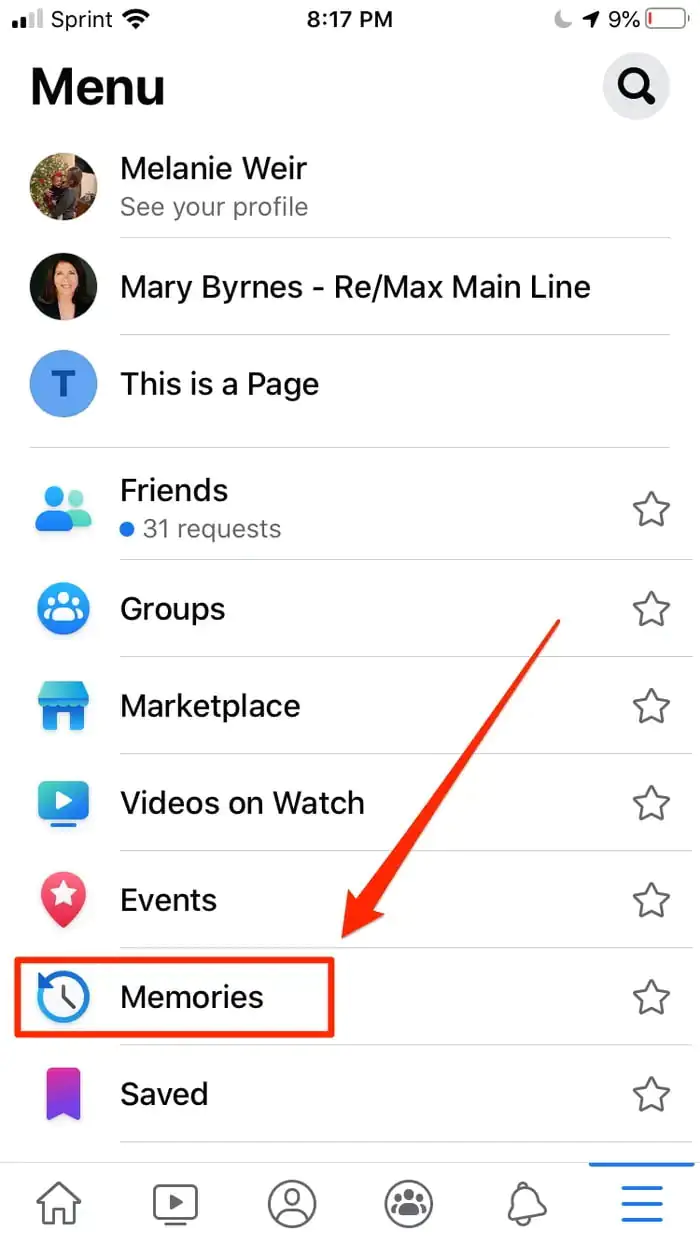Open Videos on Watch

pos(242,802)
